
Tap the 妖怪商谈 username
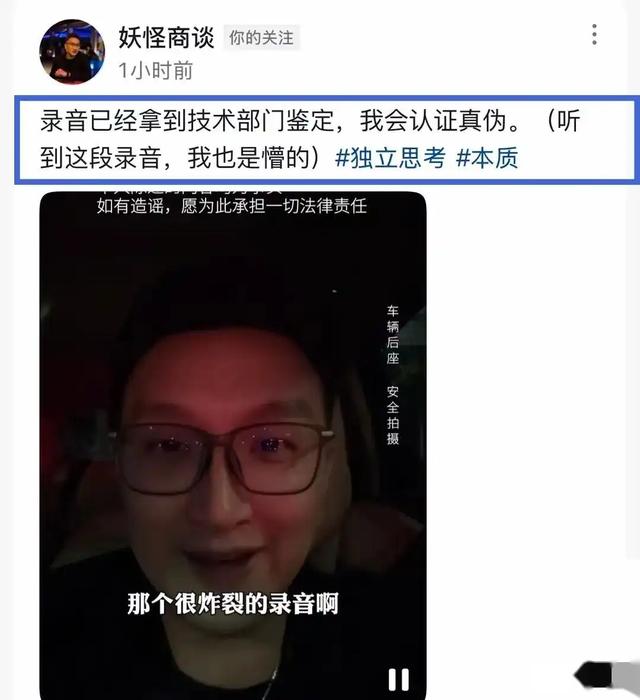pos(166,38)
